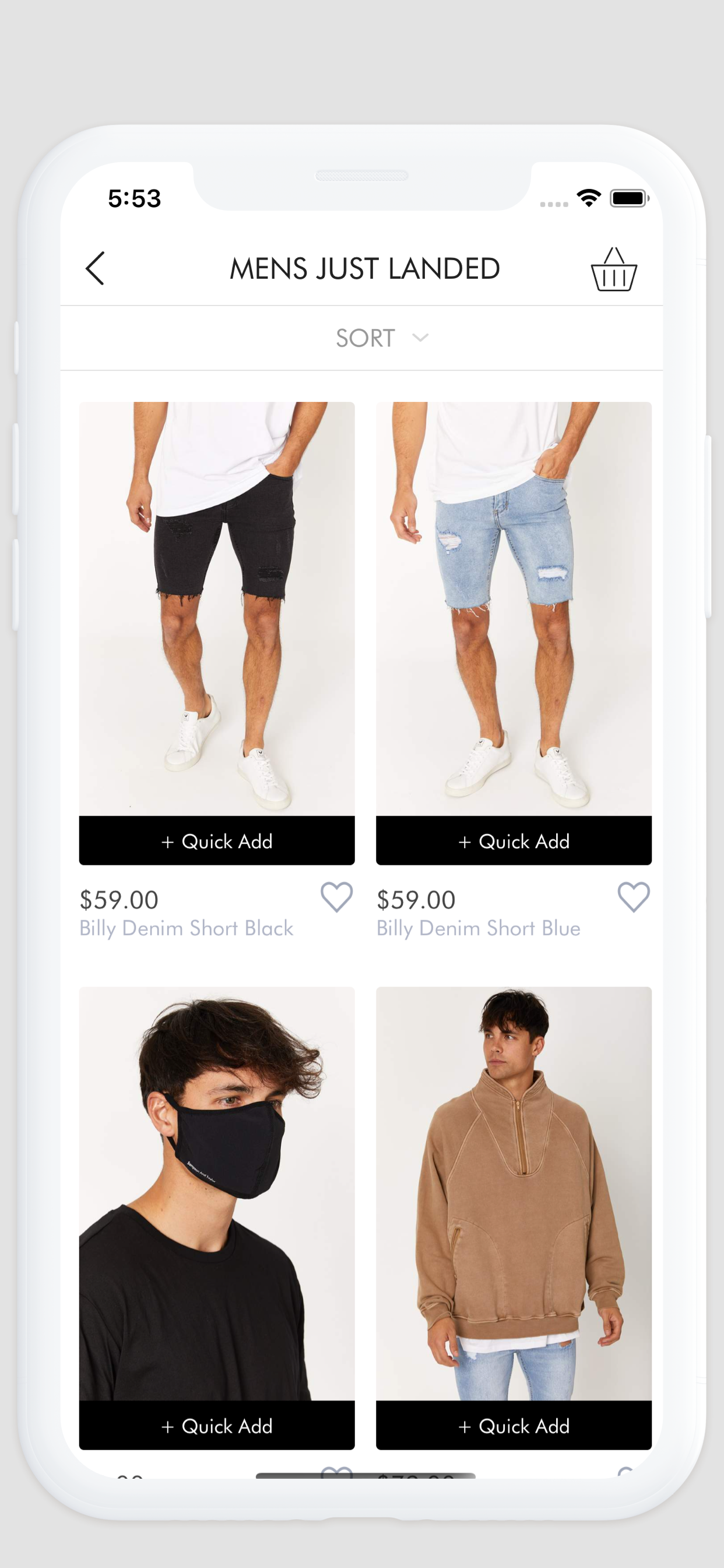Open the Billy Denim Short Black product
This screenshot has width=724, height=1568.
tap(217, 608)
